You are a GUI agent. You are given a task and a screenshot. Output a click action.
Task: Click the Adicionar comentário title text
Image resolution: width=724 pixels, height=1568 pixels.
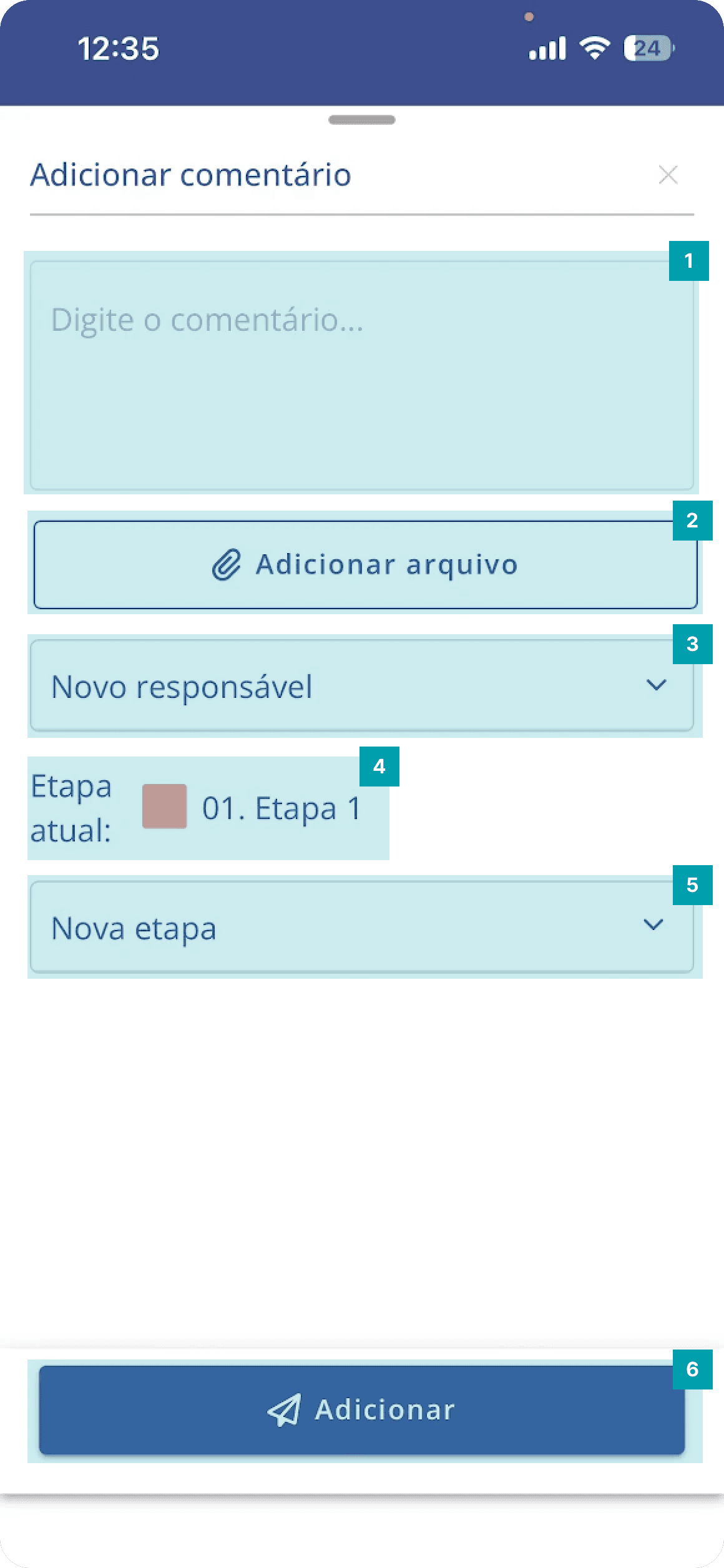[190, 175]
